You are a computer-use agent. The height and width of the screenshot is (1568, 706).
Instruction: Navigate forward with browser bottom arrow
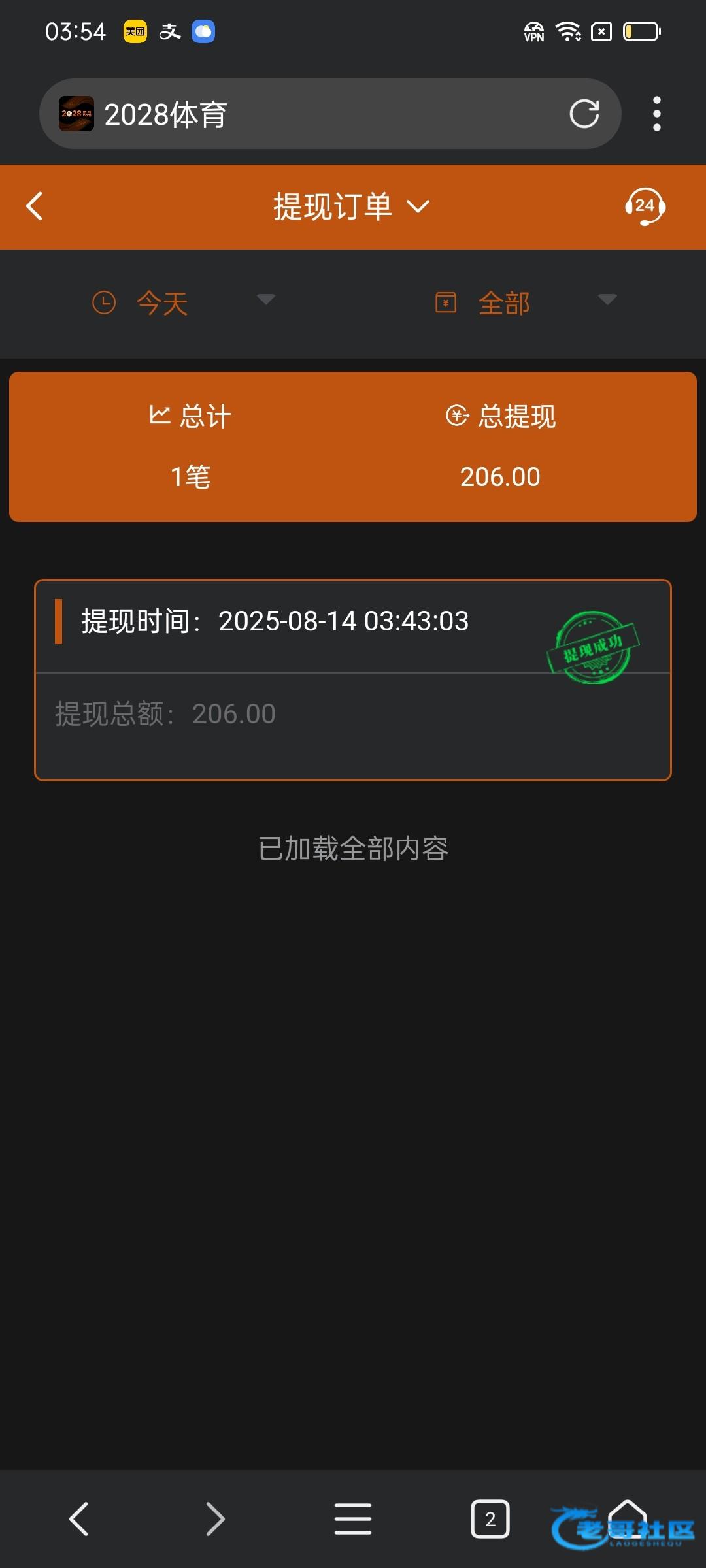215,1518
